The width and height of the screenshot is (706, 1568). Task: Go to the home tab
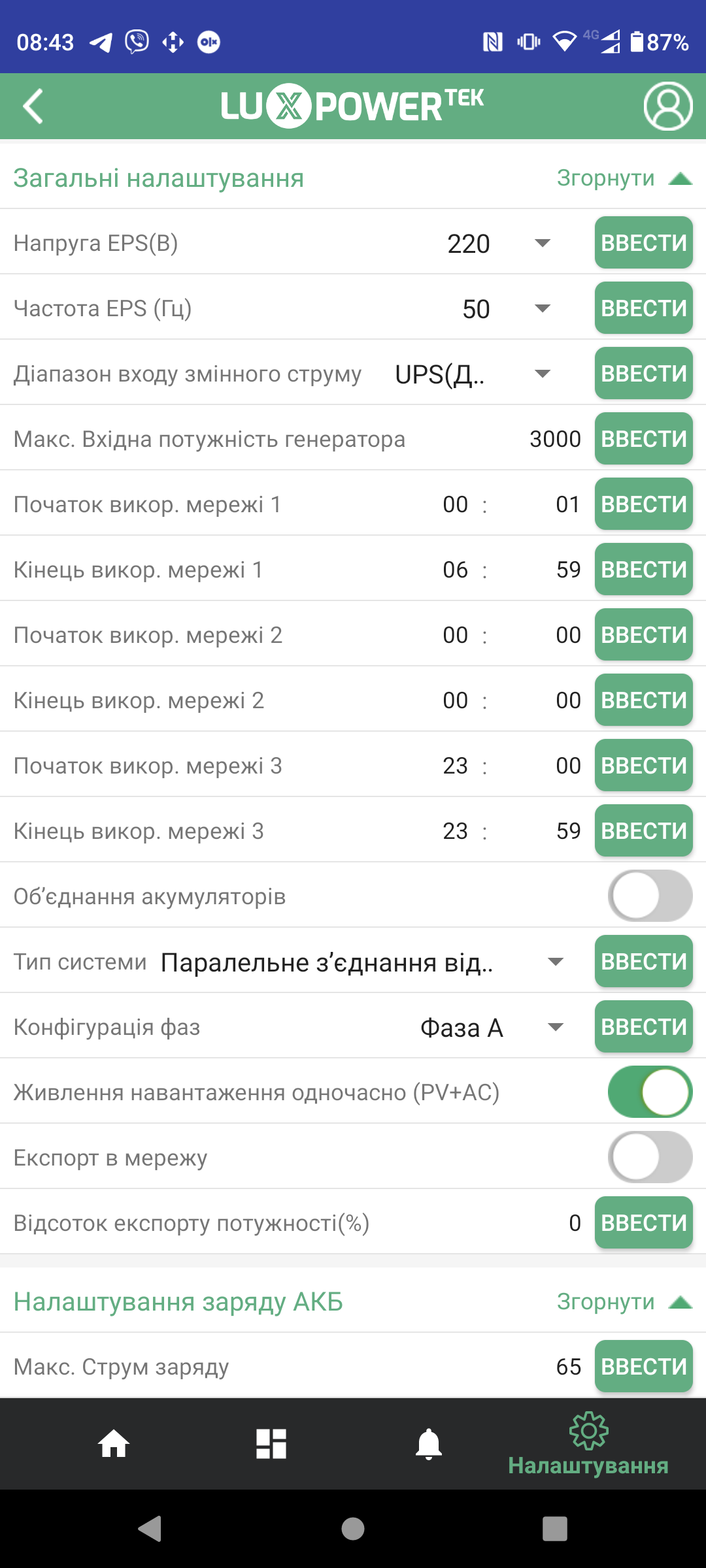[114, 1444]
